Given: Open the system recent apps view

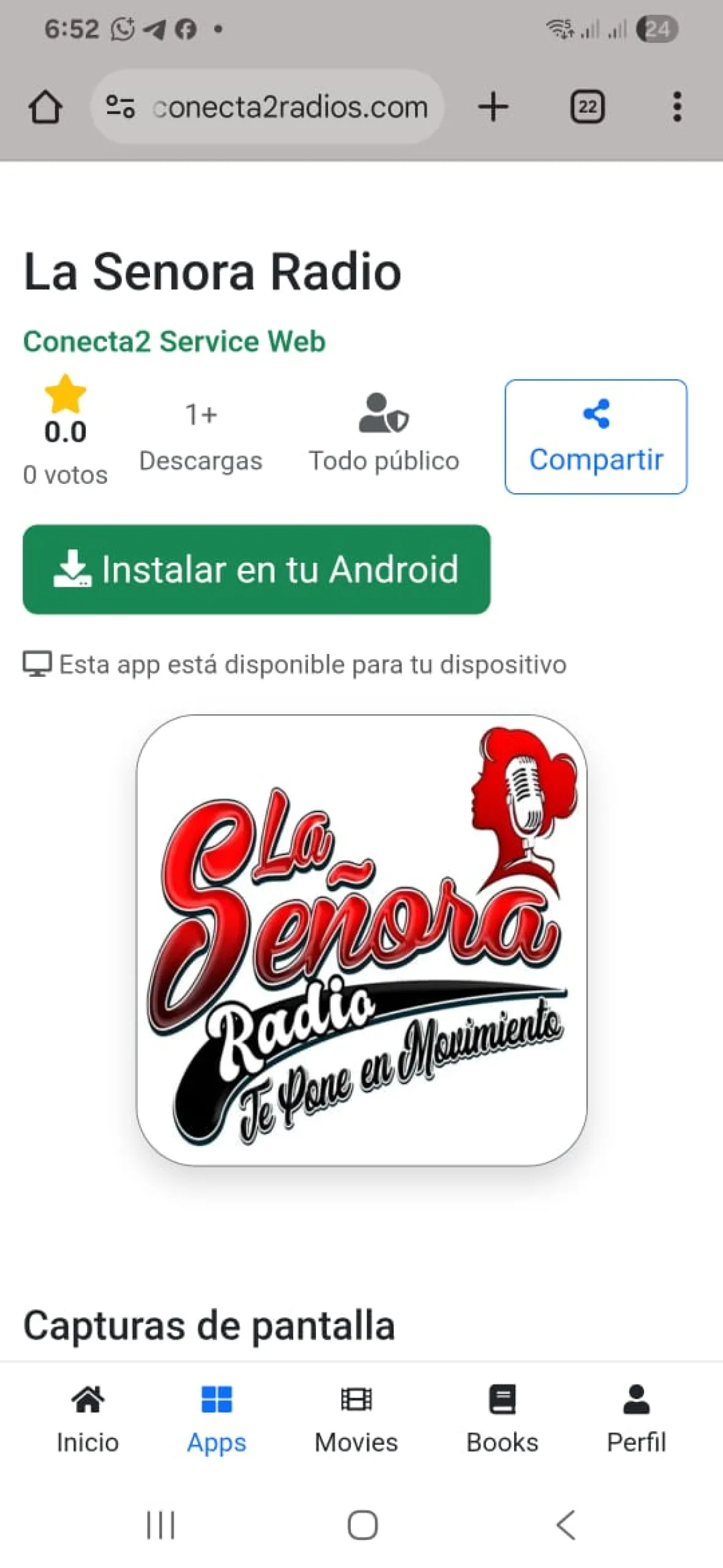Looking at the screenshot, I should 160,1524.
